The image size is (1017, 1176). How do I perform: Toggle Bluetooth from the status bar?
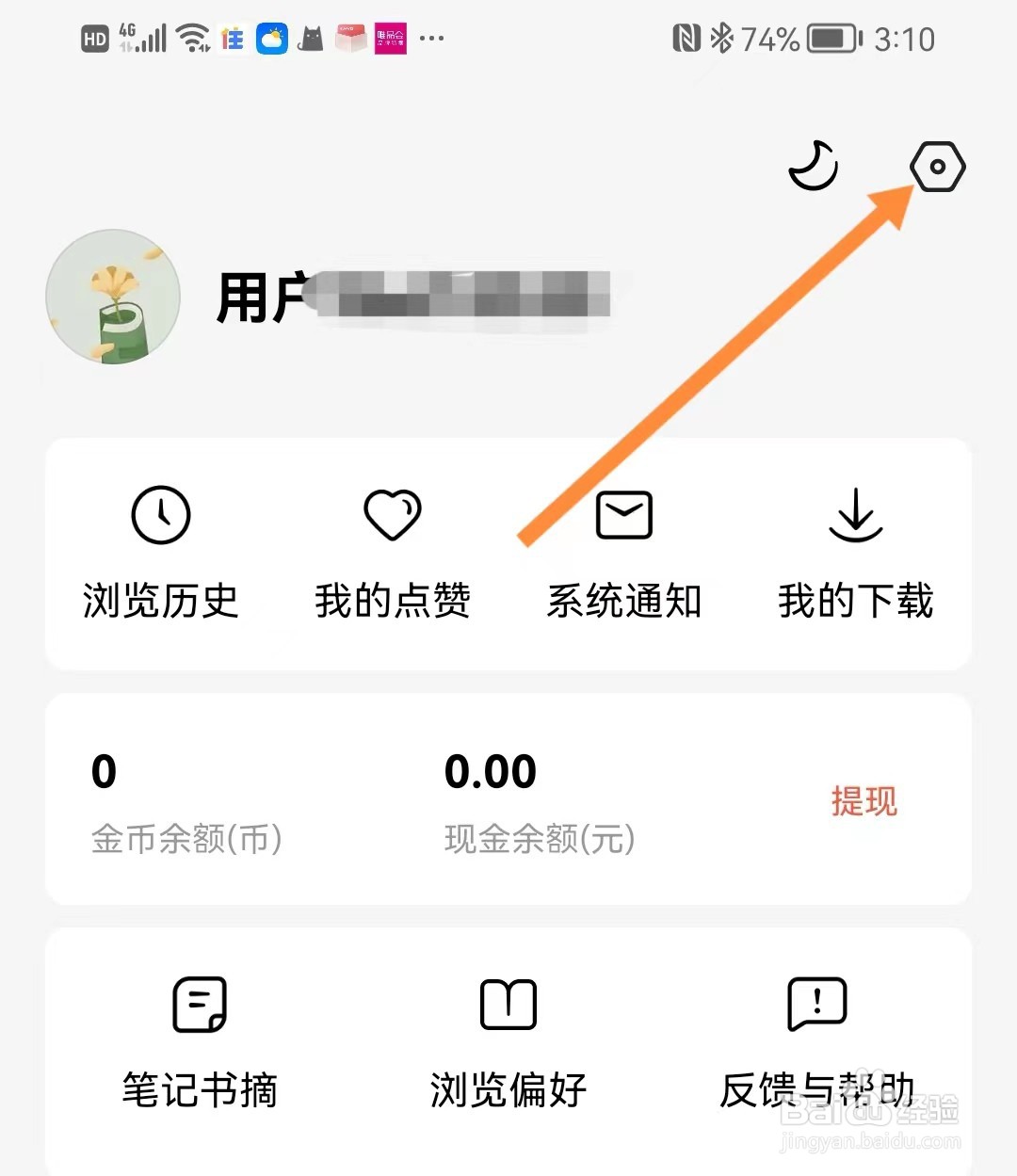point(723,38)
